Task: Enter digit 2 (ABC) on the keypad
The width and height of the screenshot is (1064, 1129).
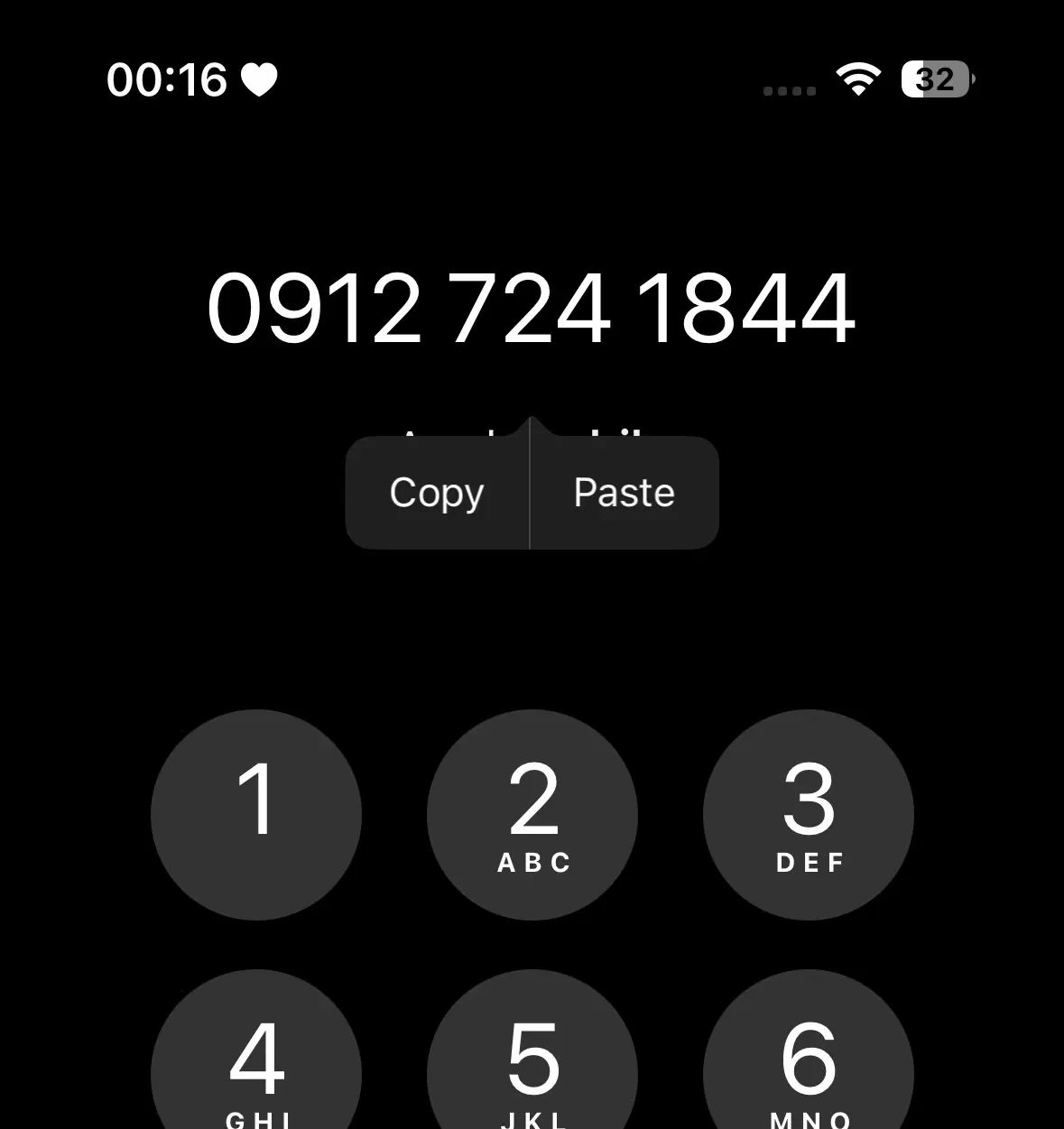Action: tap(532, 814)
